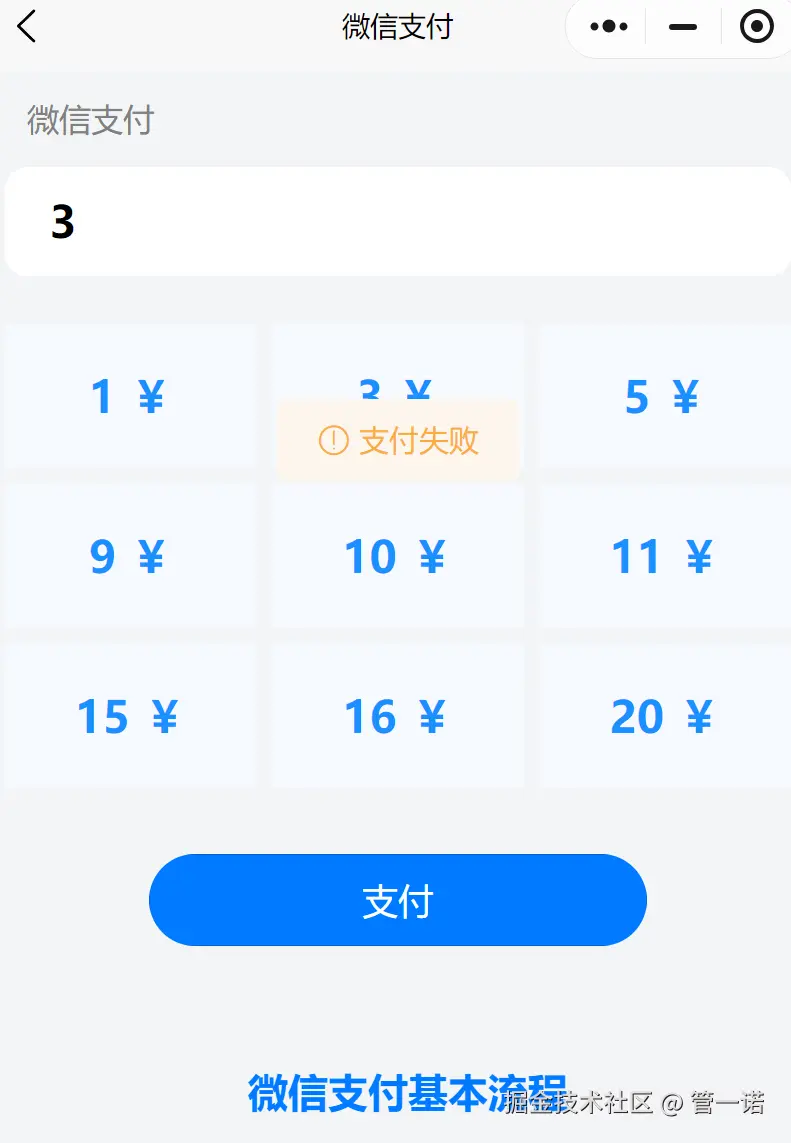The height and width of the screenshot is (1143, 791).
Task: Select the 1 ¥ amount
Action: 130,395
